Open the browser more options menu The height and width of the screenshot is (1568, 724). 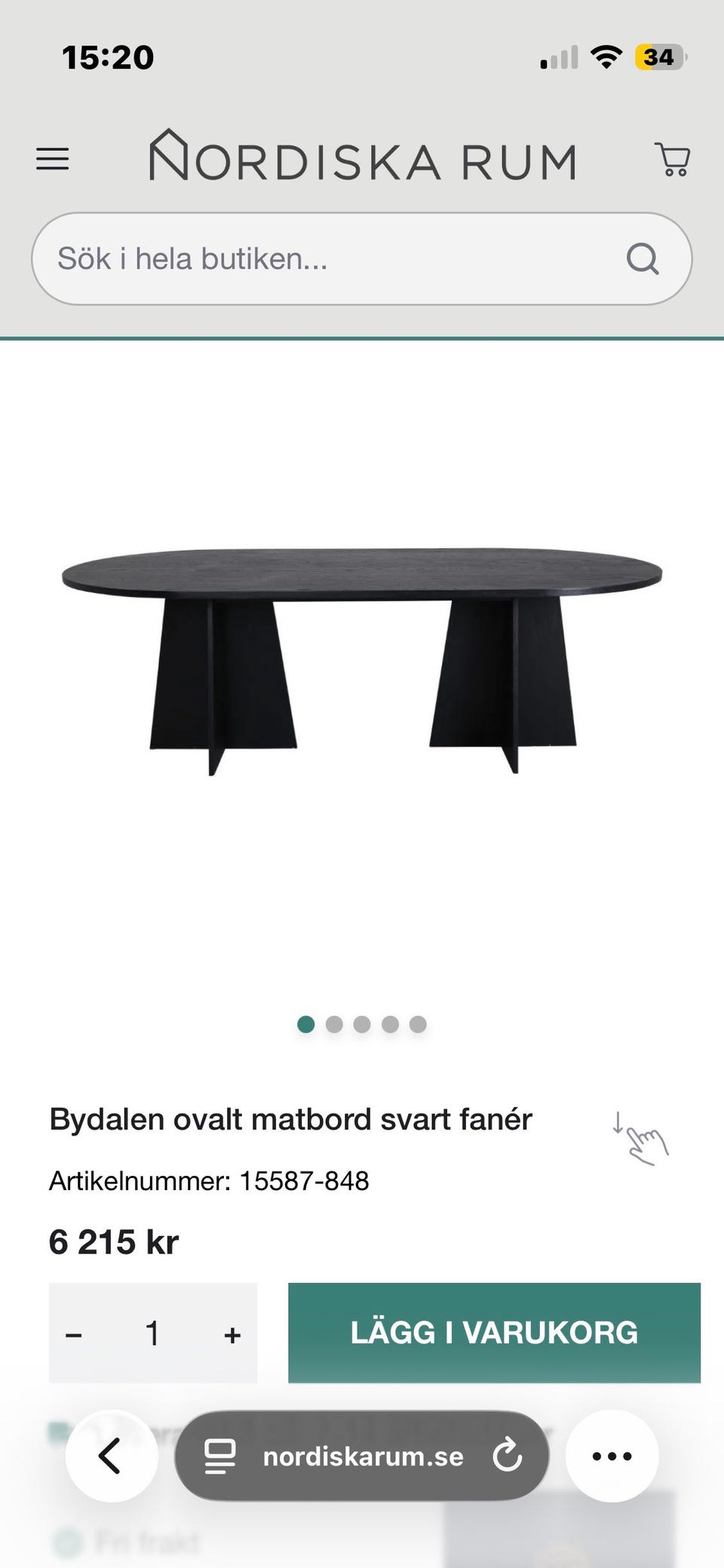612,1456
